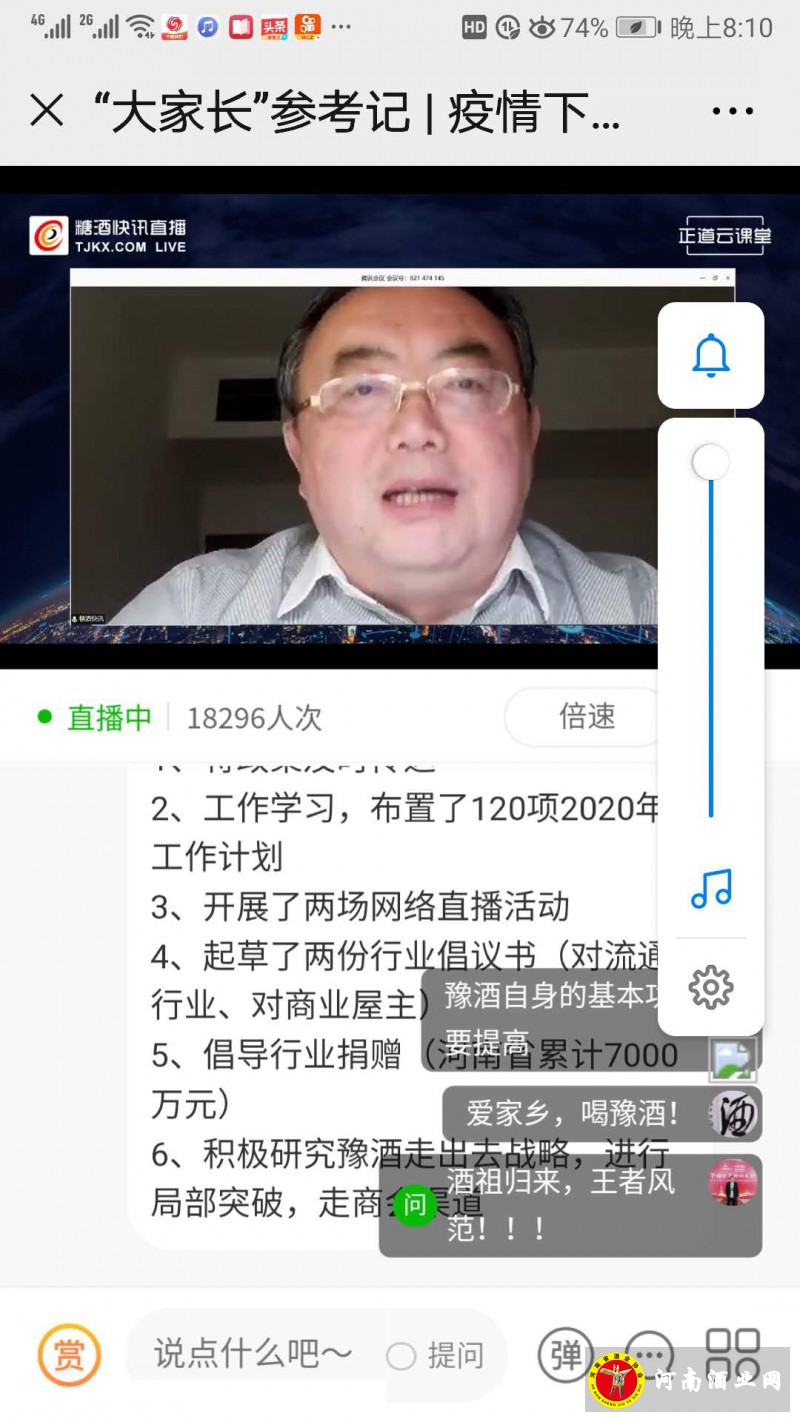Tap the bell icon in volume panel
Screen dimensions: 800x1422
pyautogui.click(x=711, y=356)
